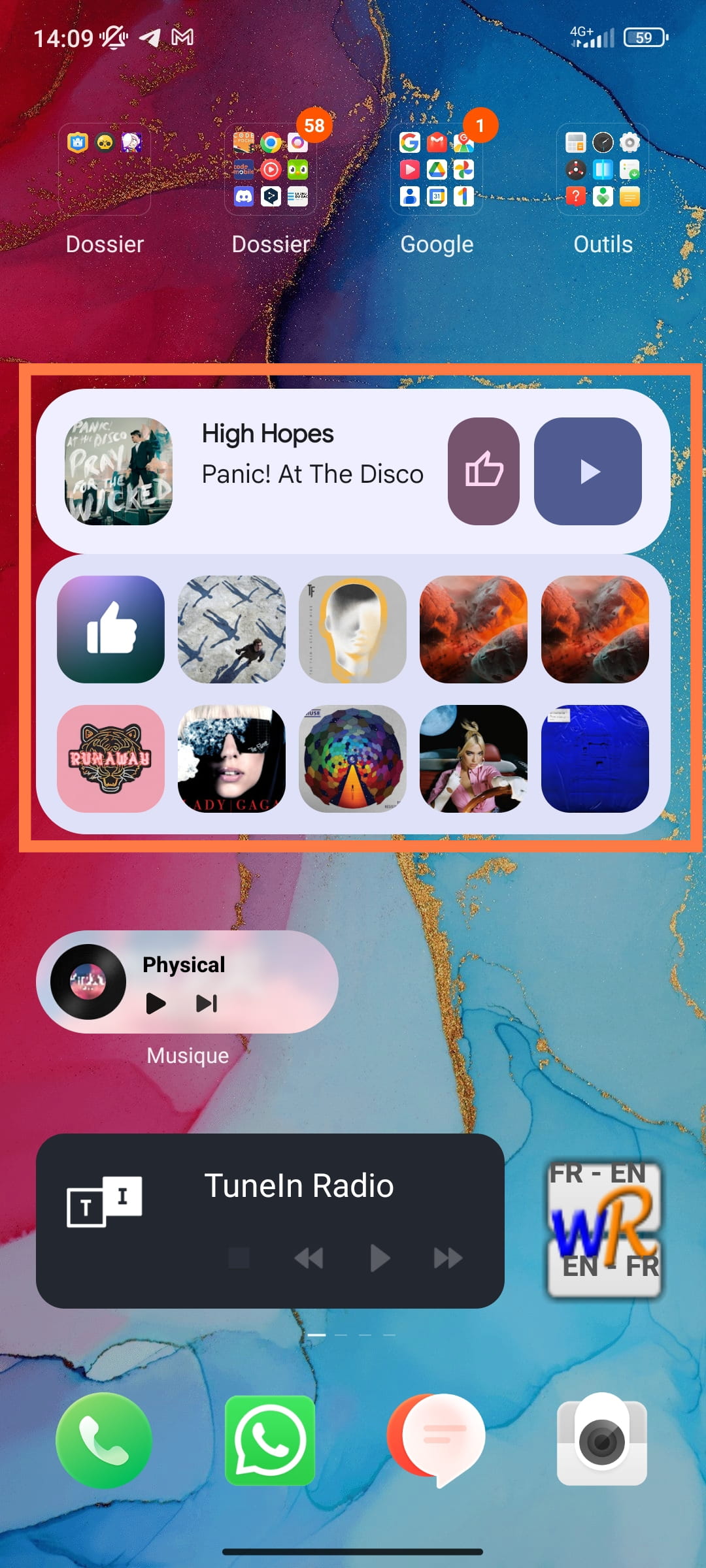
Task: Open the High Hopes album cover
Action: (118, 471)
